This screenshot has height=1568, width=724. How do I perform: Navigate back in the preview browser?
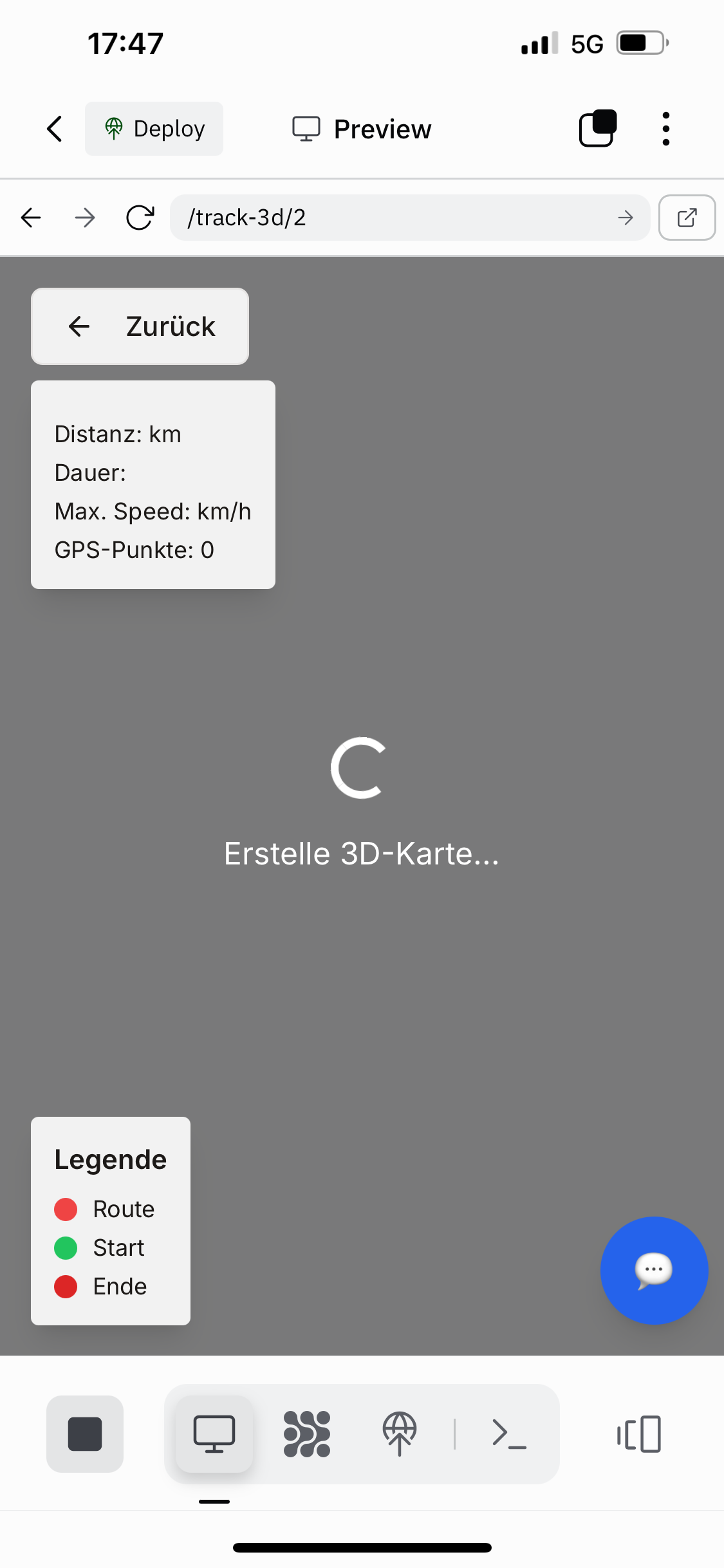(31, 218)
